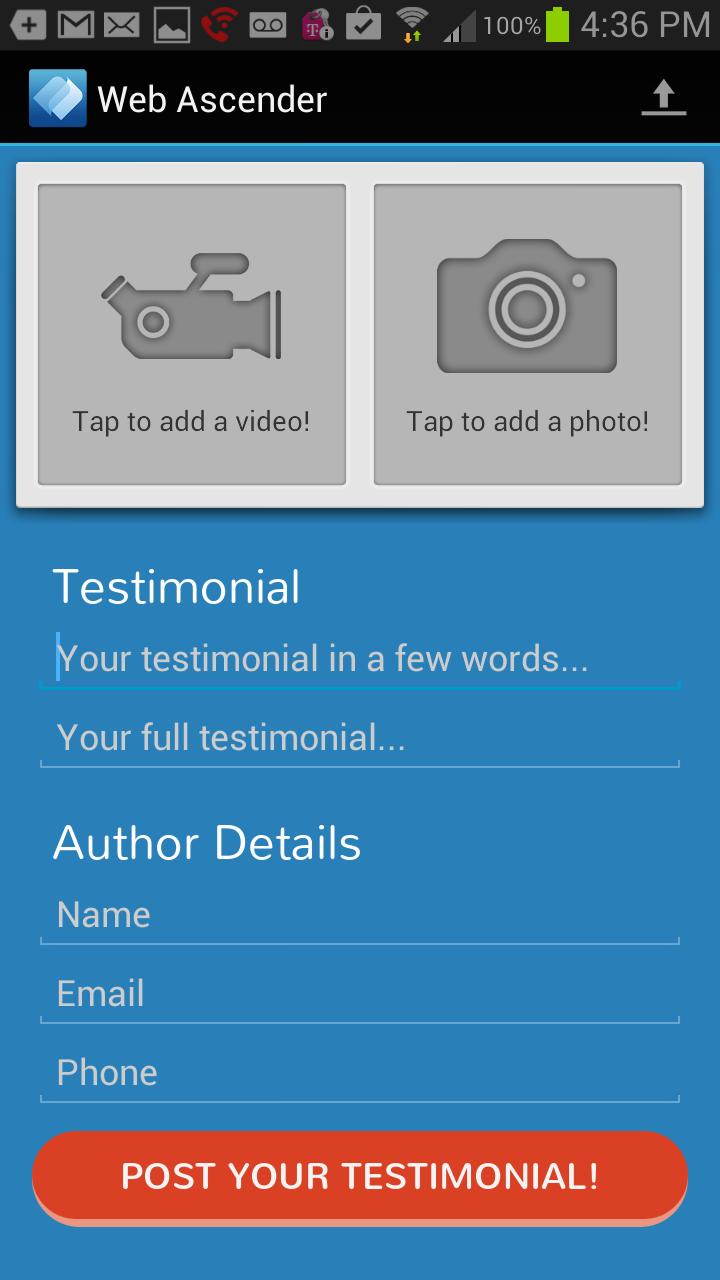Enter the author Name field
Viewport: 720px width, 1280px height.
point(360,915)
